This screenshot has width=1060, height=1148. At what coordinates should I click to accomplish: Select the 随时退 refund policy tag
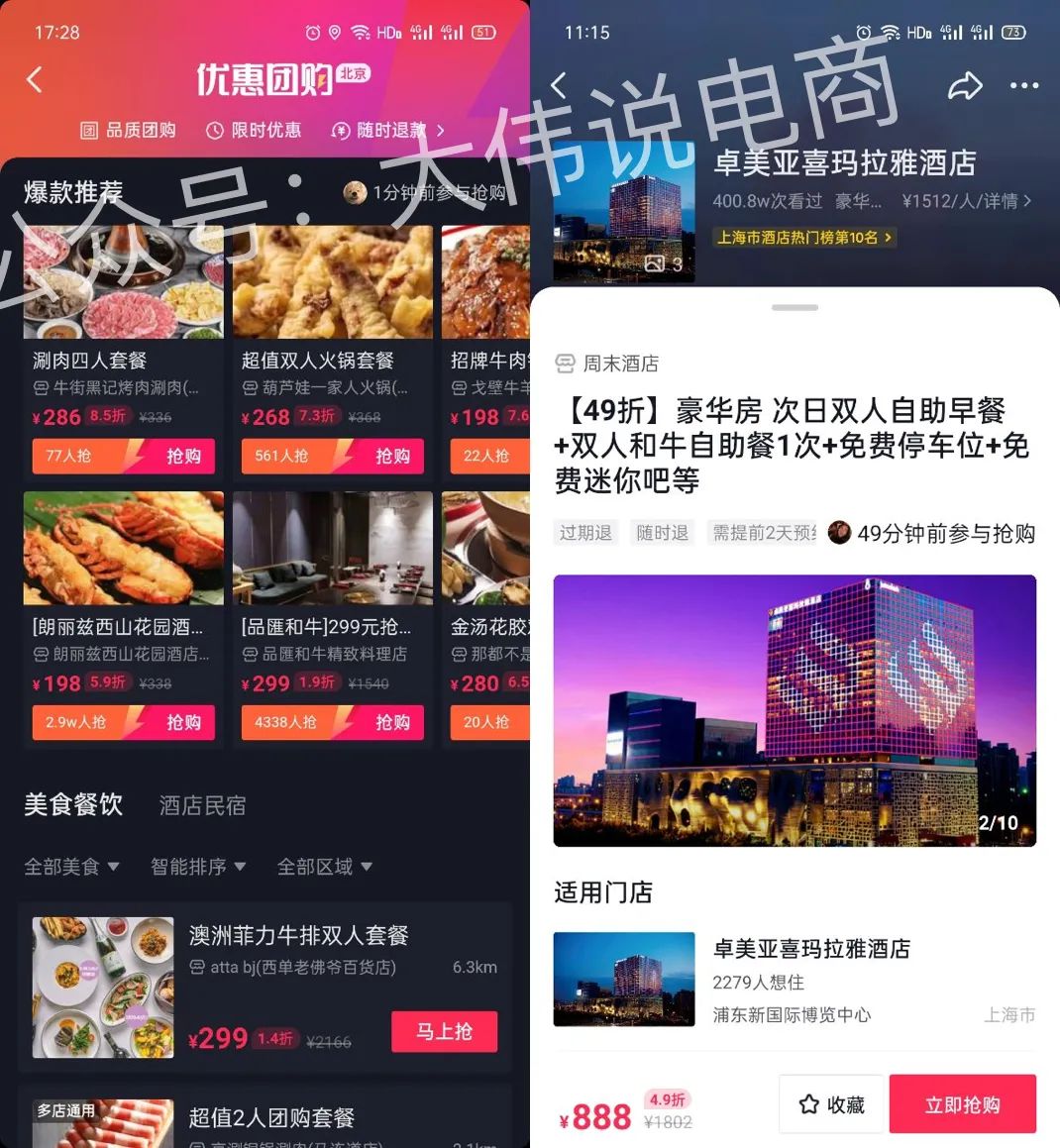(x=662, y=532)
